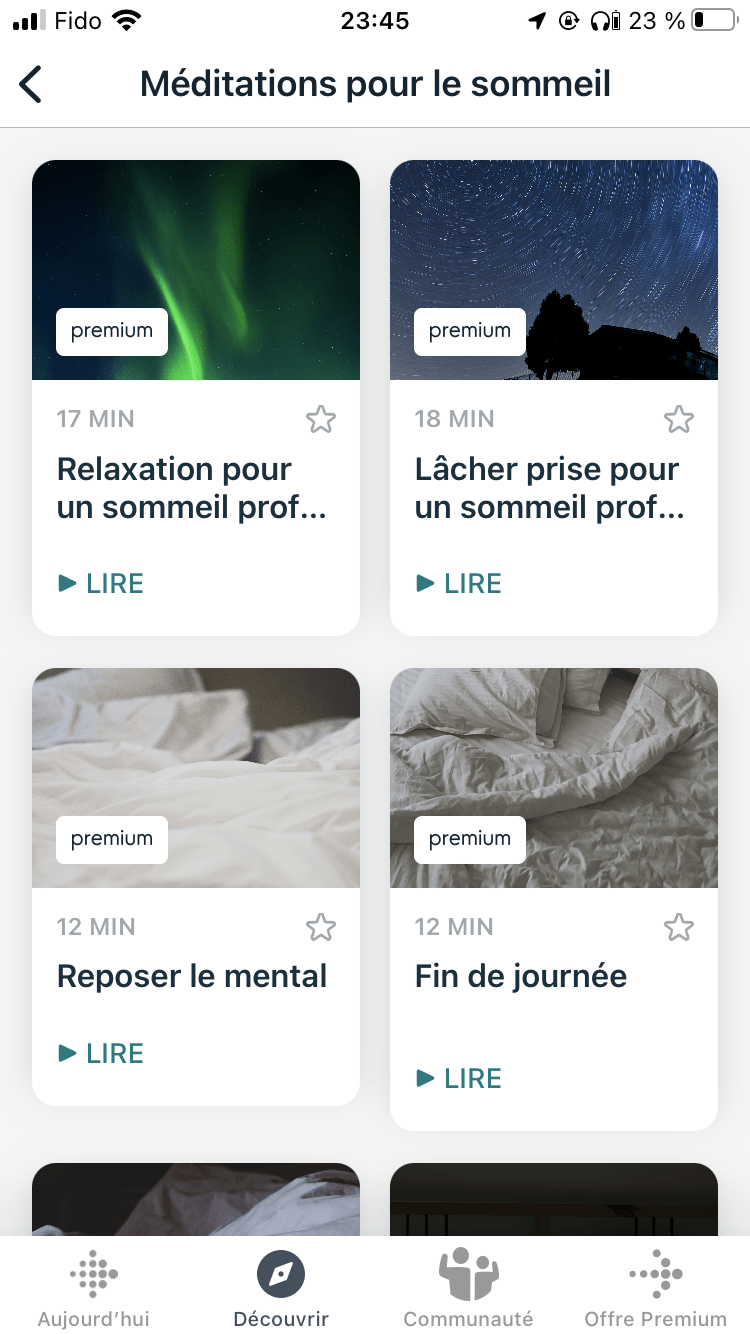The height and width of the screenshot is (1334, 750).
Task: Play the Relaxation pour un sommeil session
Action: [x=101, y=583]
